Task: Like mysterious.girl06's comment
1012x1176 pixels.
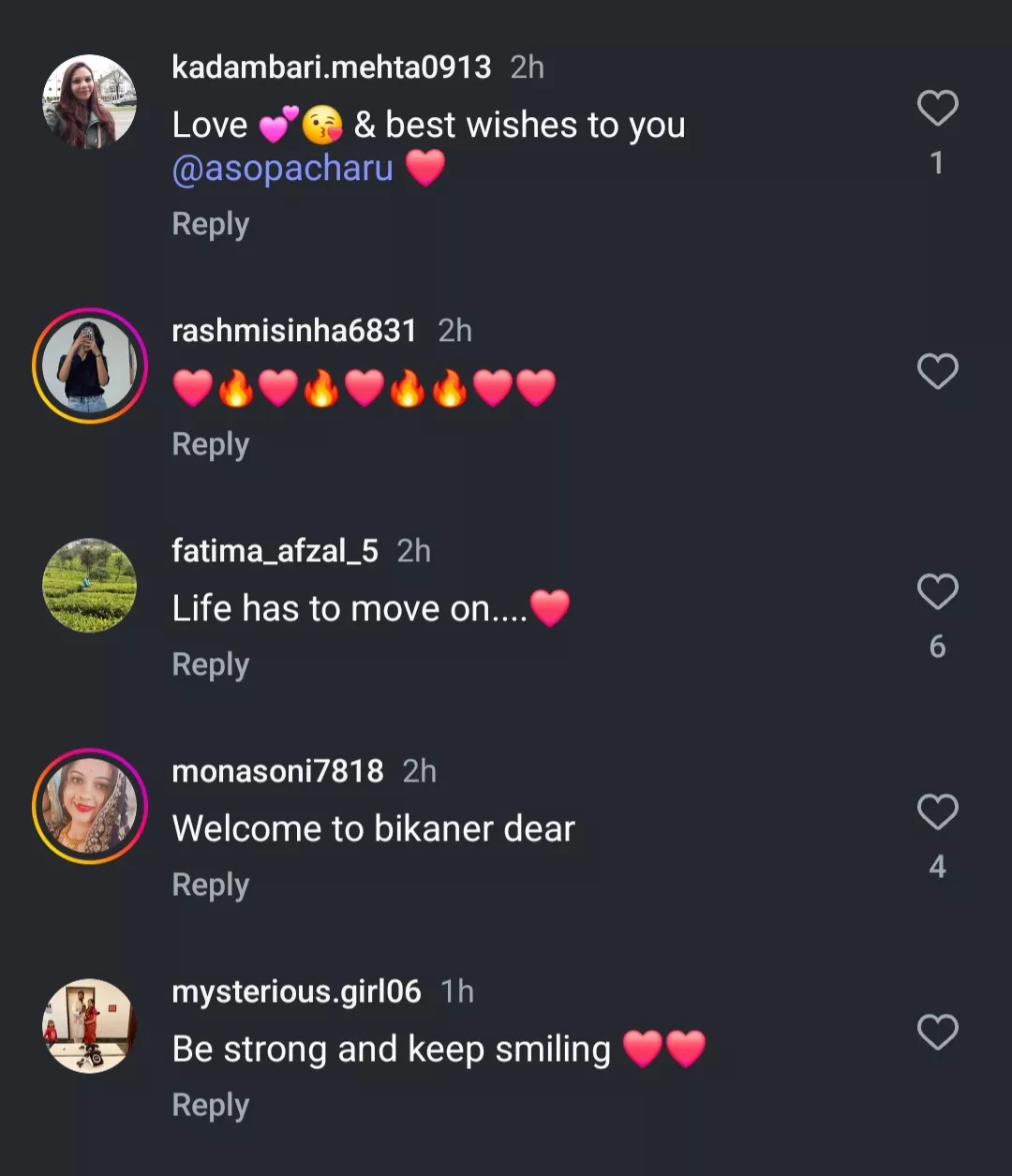Action: pyautogui.click(x=937, y=1033)
